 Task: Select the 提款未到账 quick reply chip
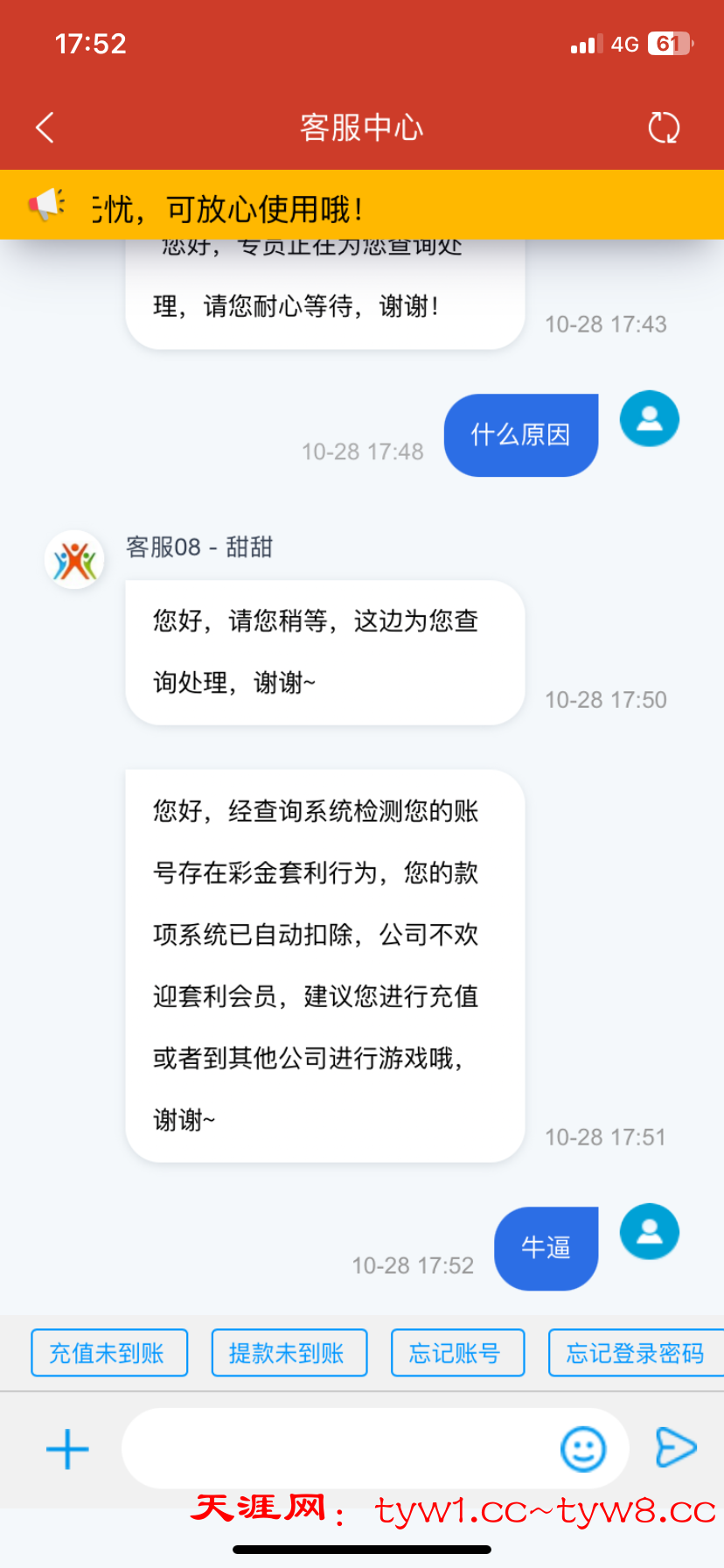tap(289, 1353)
